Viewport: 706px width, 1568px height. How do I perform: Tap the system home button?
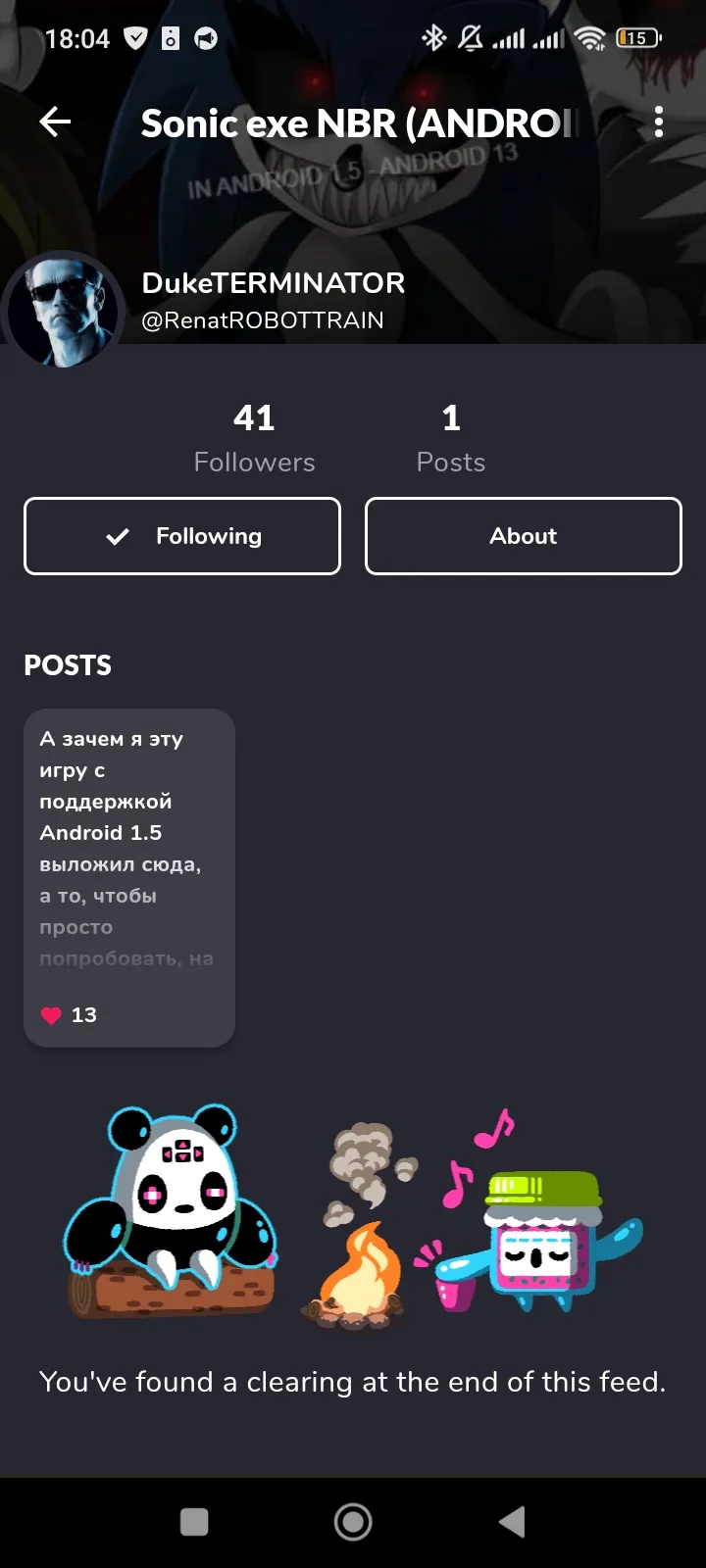tap(353, 1522)
